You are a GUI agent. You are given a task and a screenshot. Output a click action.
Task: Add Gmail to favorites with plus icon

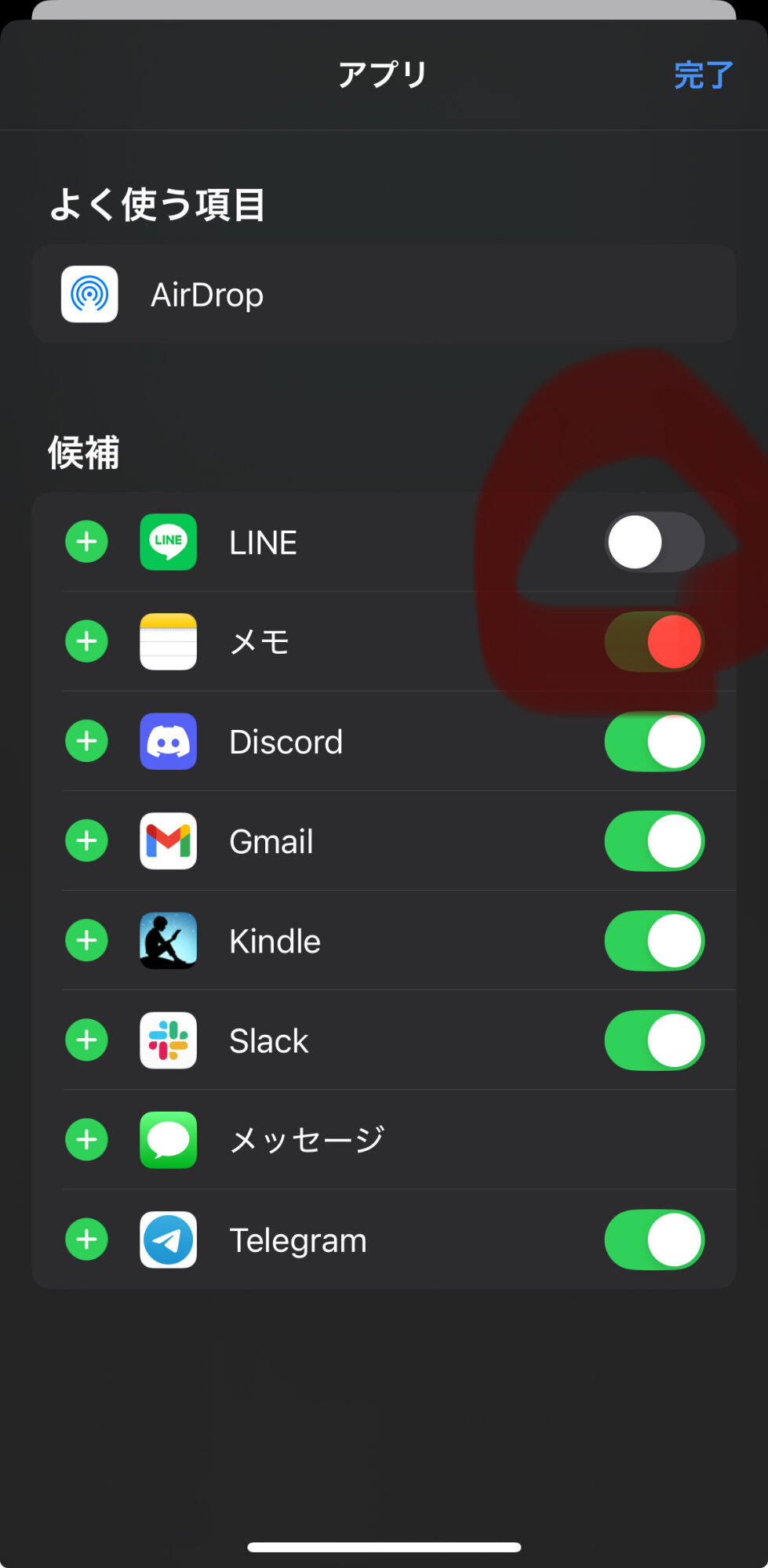86,840
